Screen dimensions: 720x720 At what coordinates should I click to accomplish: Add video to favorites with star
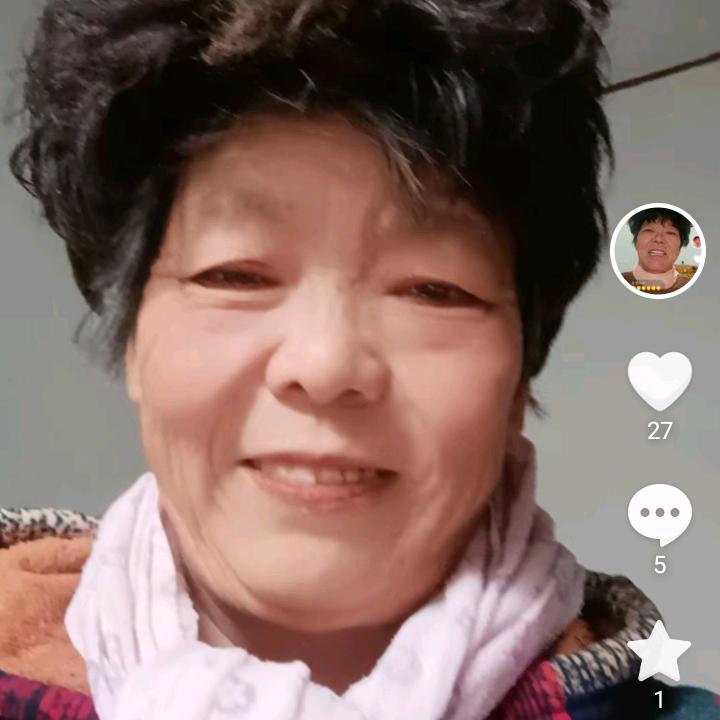[659, 651]
